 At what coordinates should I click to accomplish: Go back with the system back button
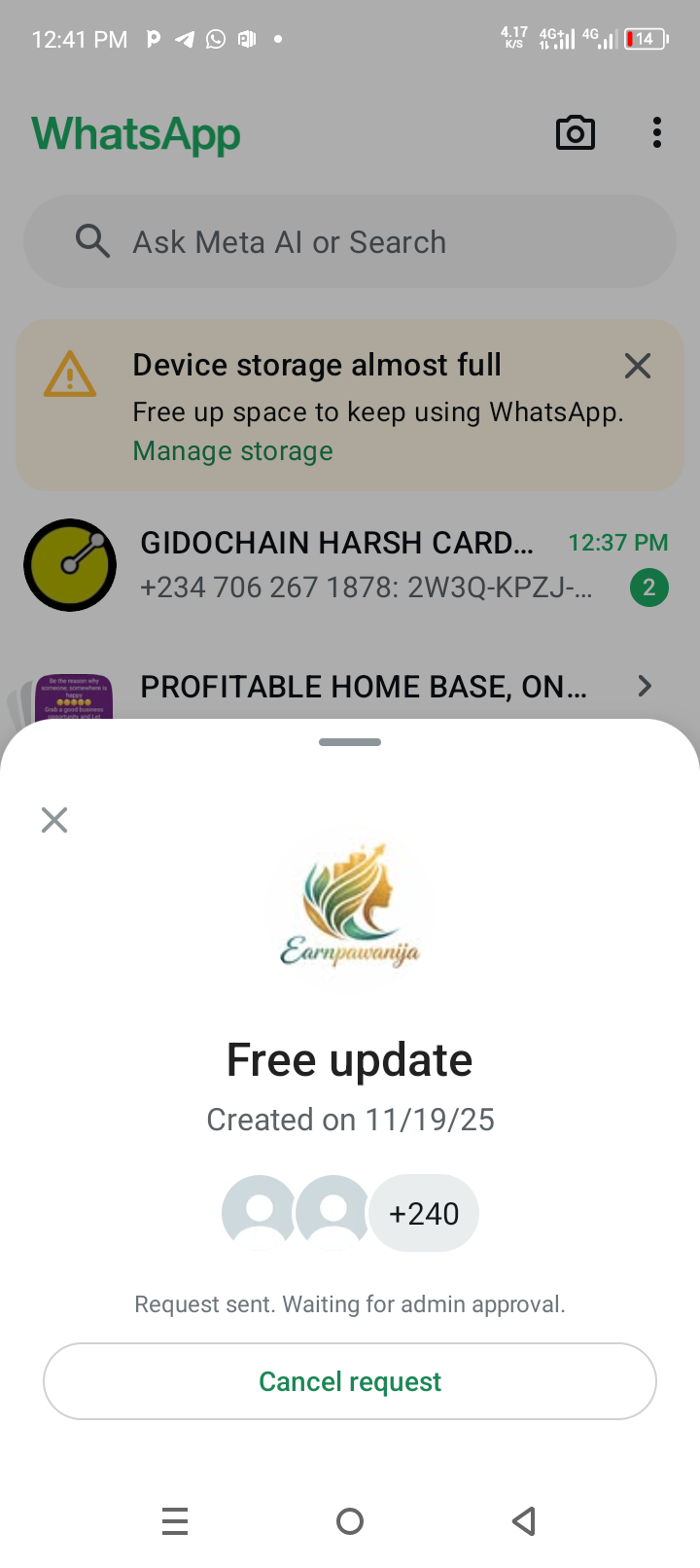coord(524,1520)
